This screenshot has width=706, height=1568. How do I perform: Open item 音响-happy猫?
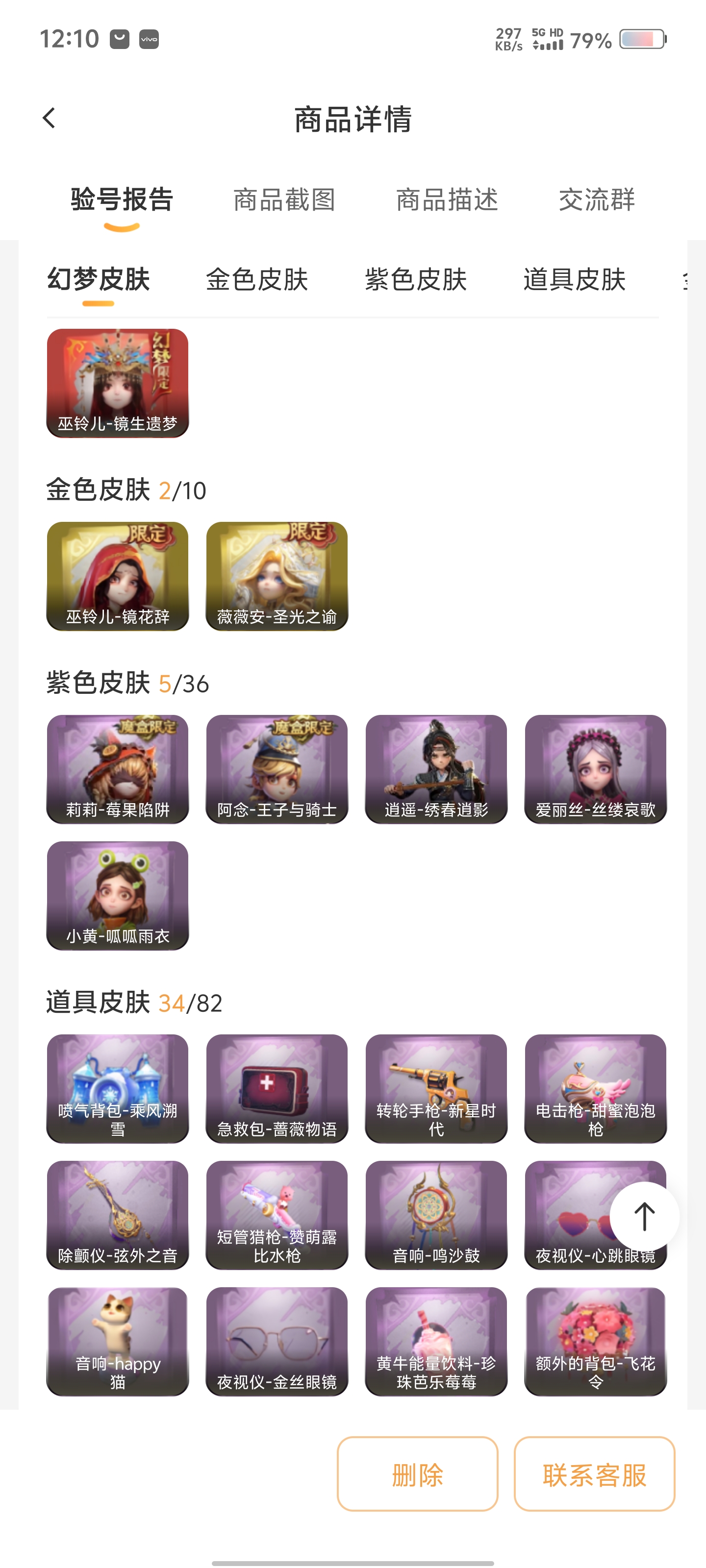[118, 1341]
